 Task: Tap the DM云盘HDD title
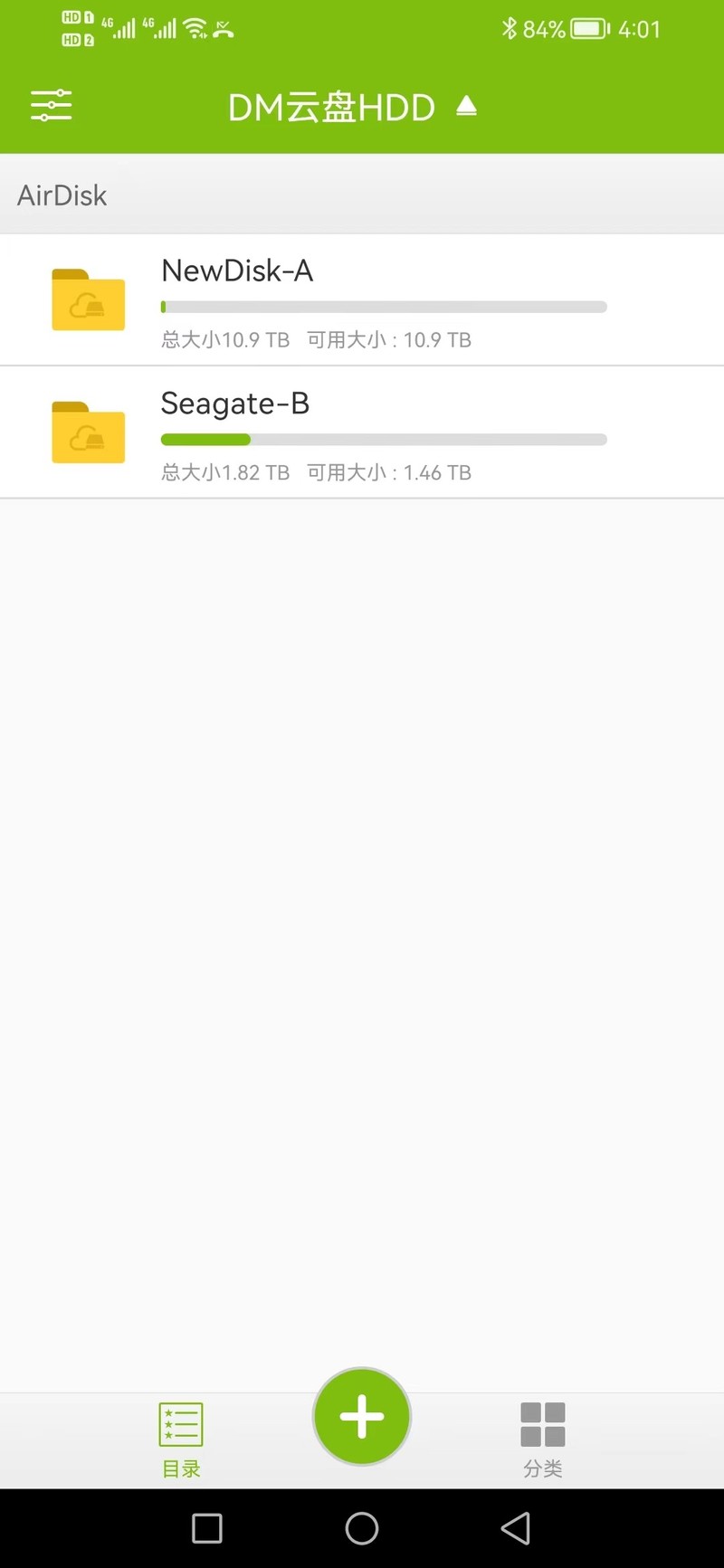[x=330, y=107]
